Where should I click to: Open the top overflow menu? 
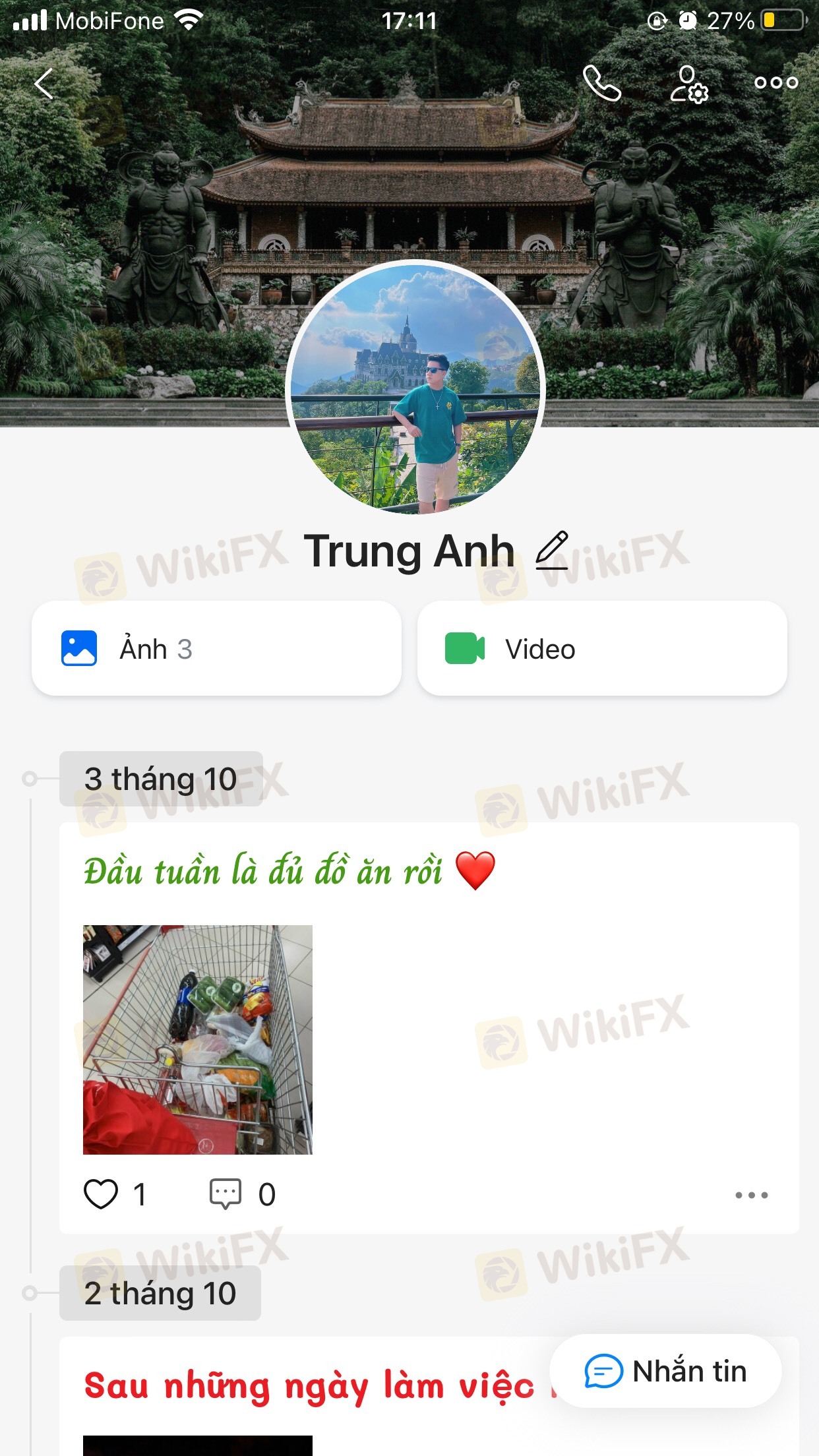pos(776,83)
